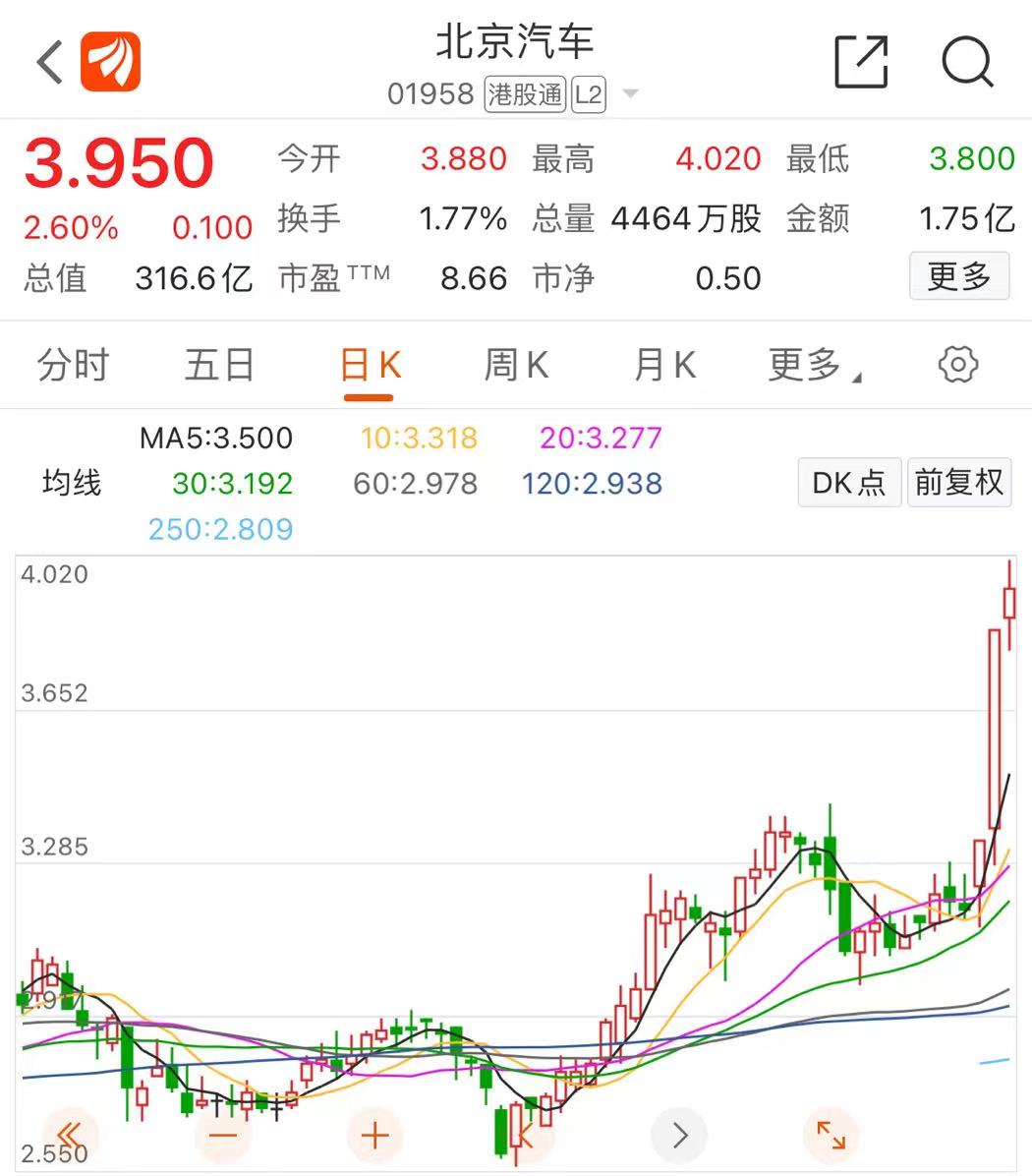Viewport: 1032px width, 1176px height.
Task: Zoom in chart with the plus icon
Action: click(x=374, y=1135)
